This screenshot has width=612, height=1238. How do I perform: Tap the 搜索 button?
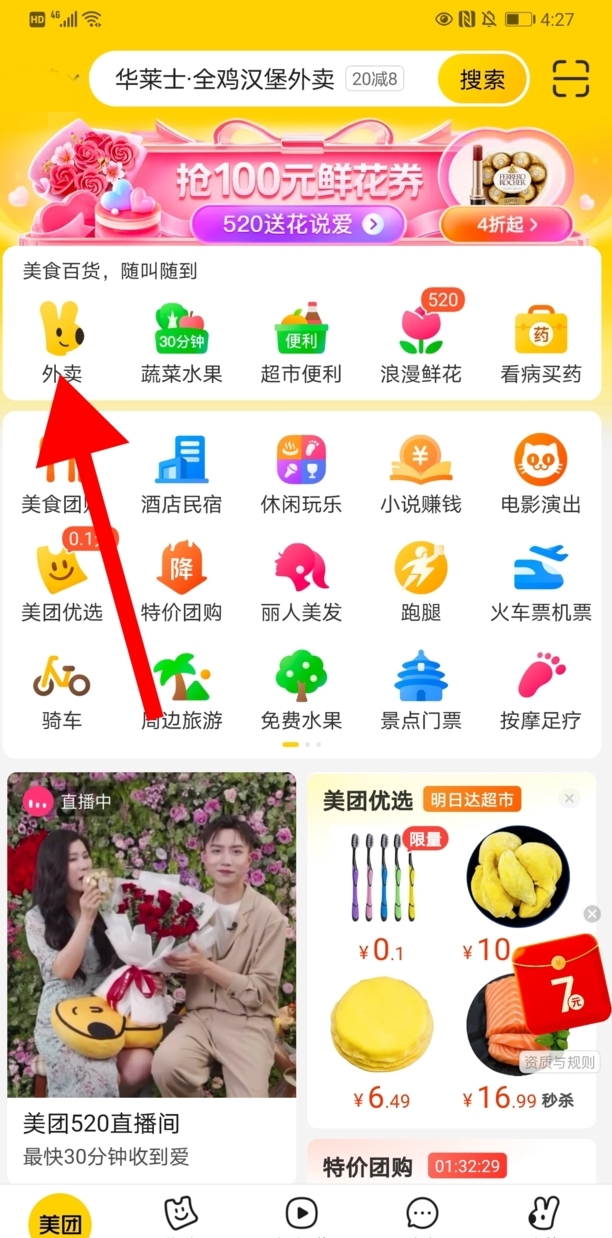pyautogui.click(x=482, y=79)
